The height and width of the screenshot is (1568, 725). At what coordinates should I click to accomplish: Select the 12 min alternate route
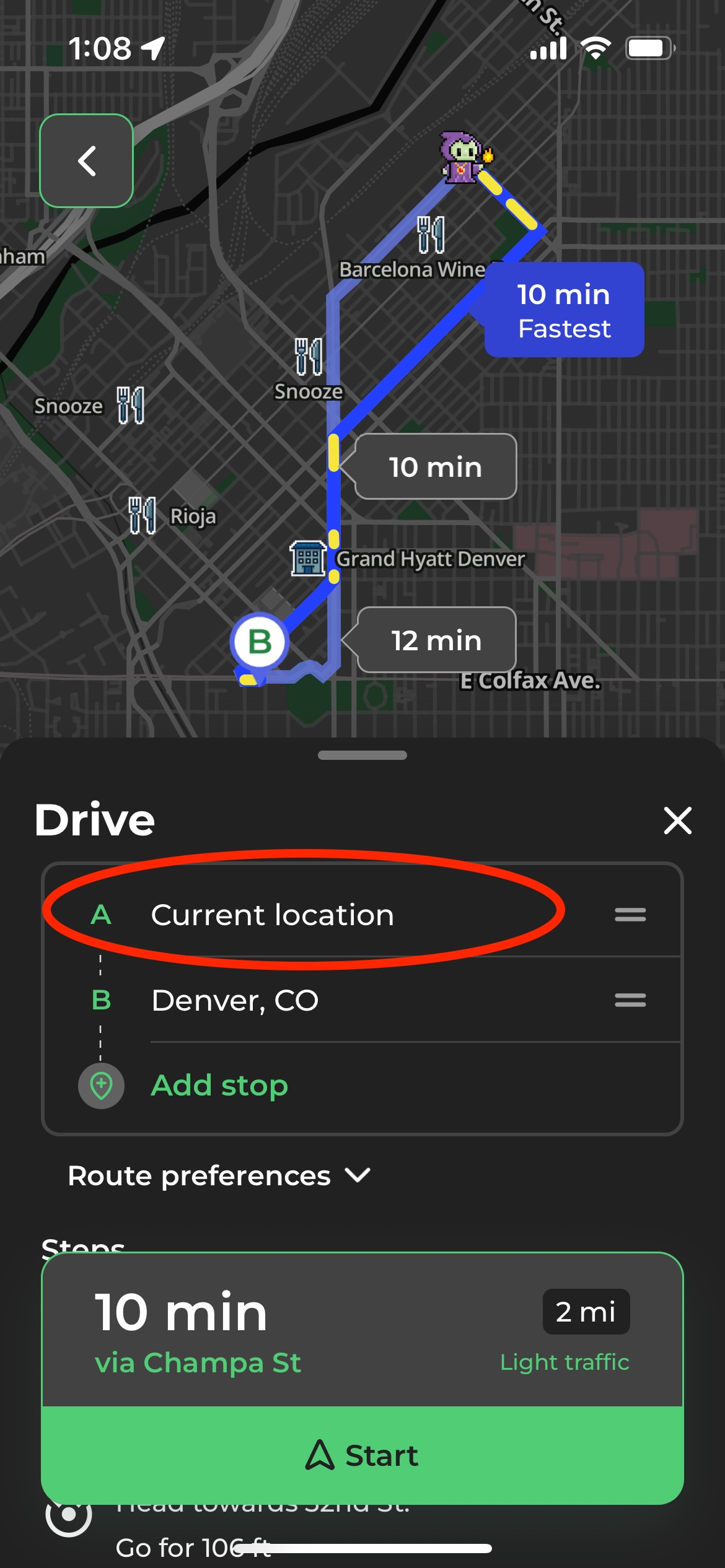click(436, 640)
